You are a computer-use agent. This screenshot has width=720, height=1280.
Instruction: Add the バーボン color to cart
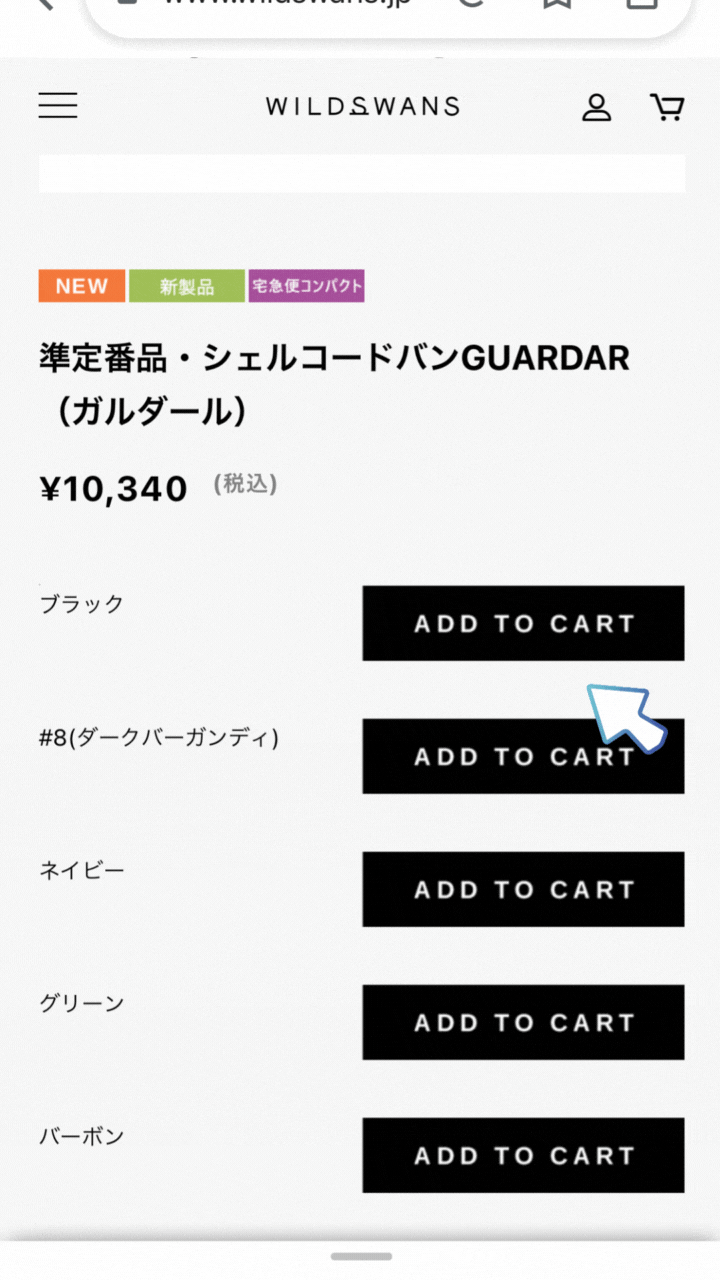(523, 1155)
